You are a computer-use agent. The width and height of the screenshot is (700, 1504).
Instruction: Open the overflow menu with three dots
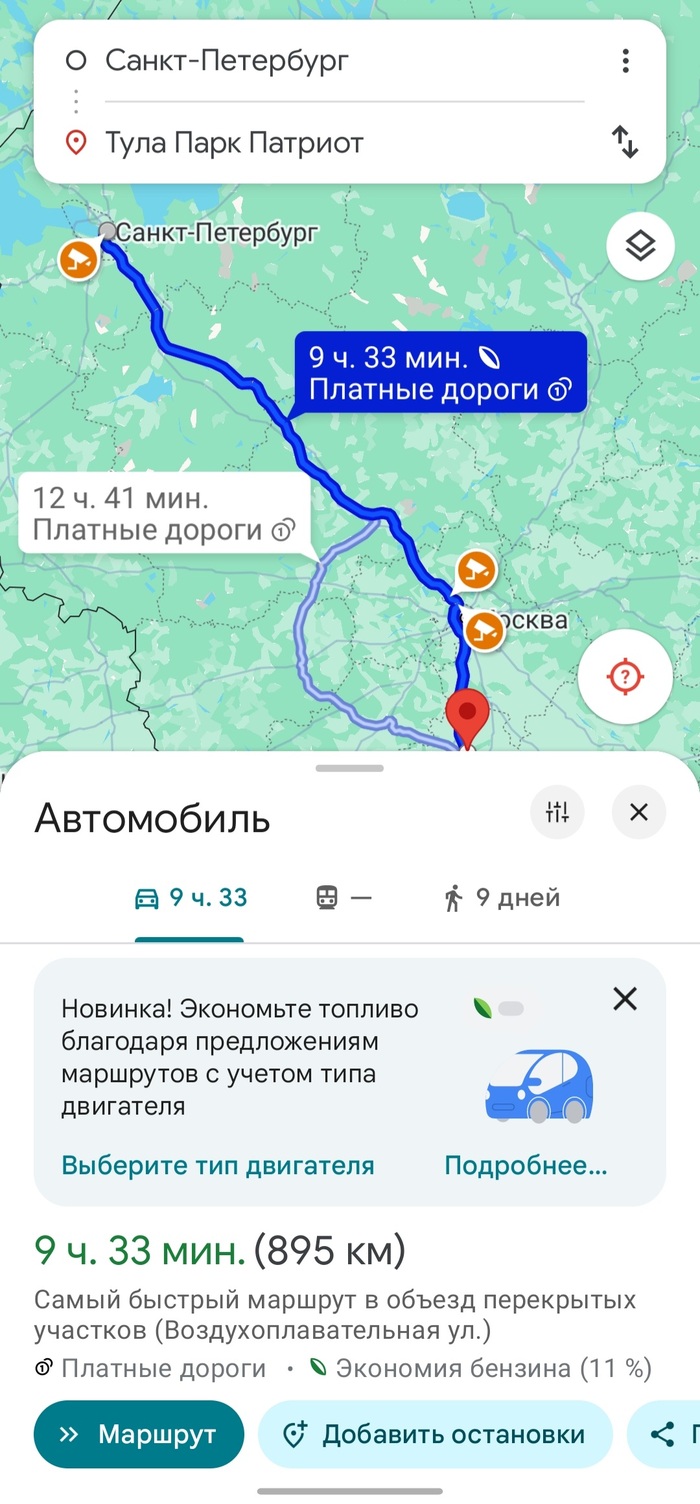point(625,61)
